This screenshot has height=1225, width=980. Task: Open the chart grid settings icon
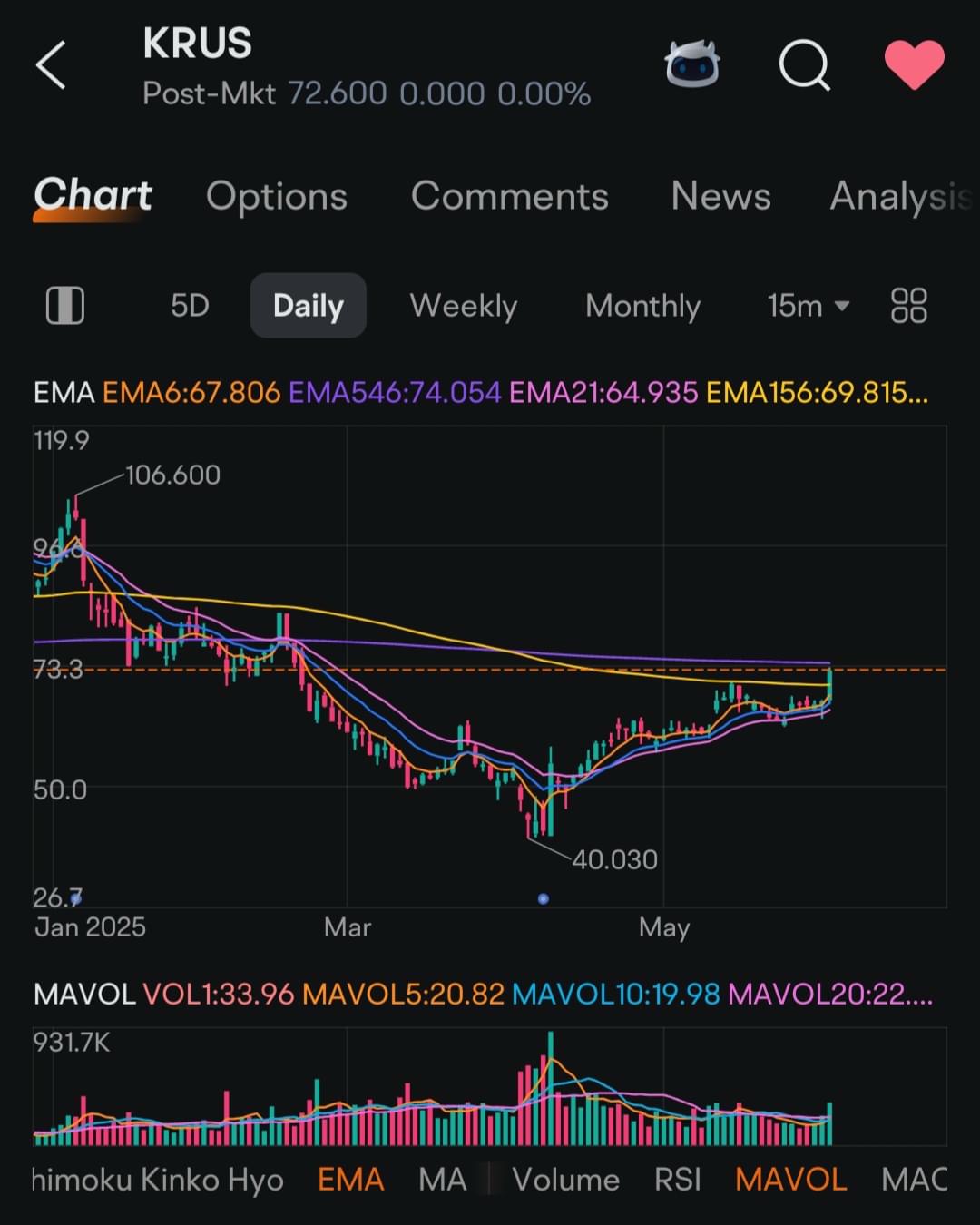click(908, 306)
